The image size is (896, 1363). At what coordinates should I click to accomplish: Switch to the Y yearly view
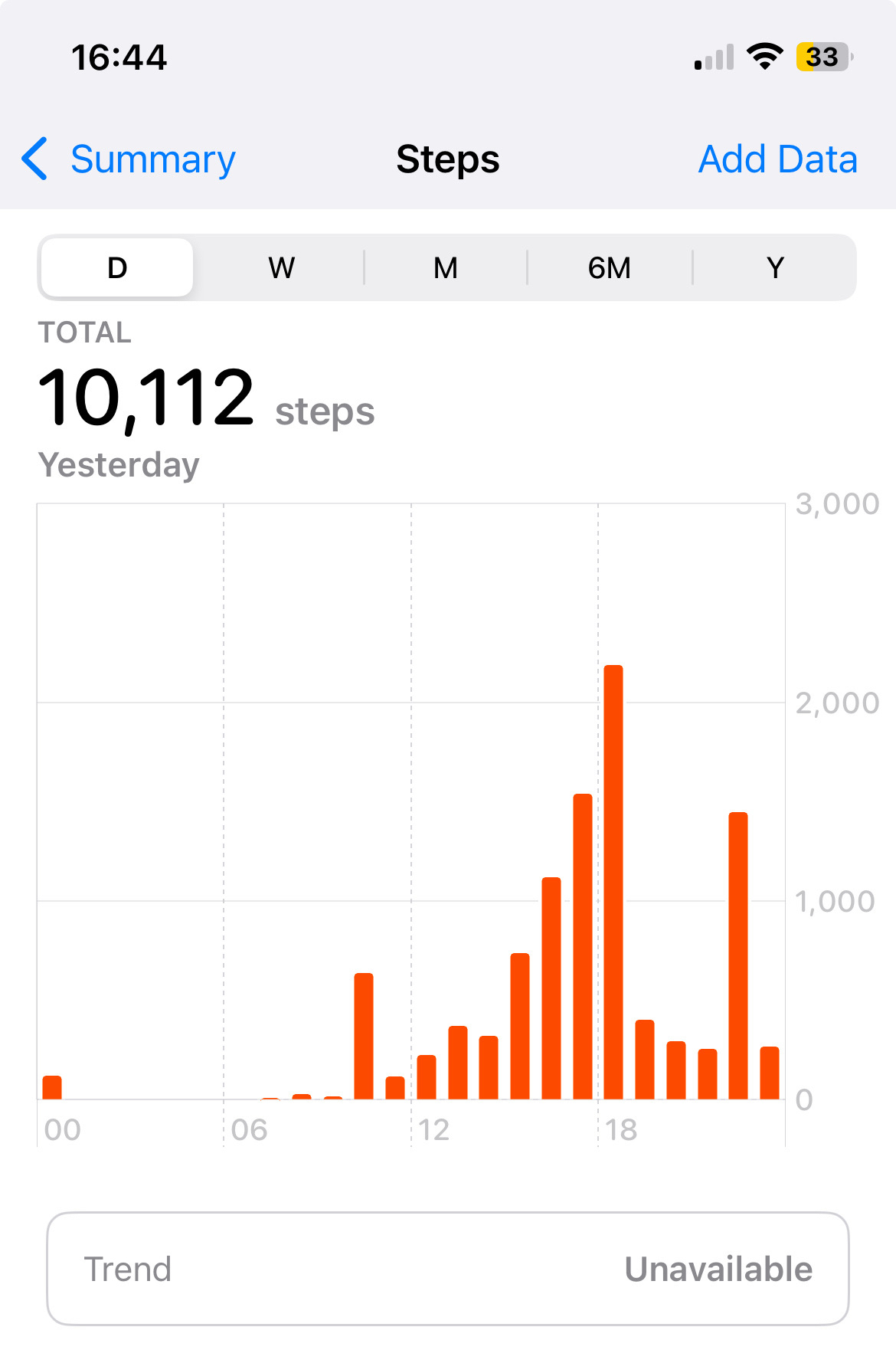point(775,268)
